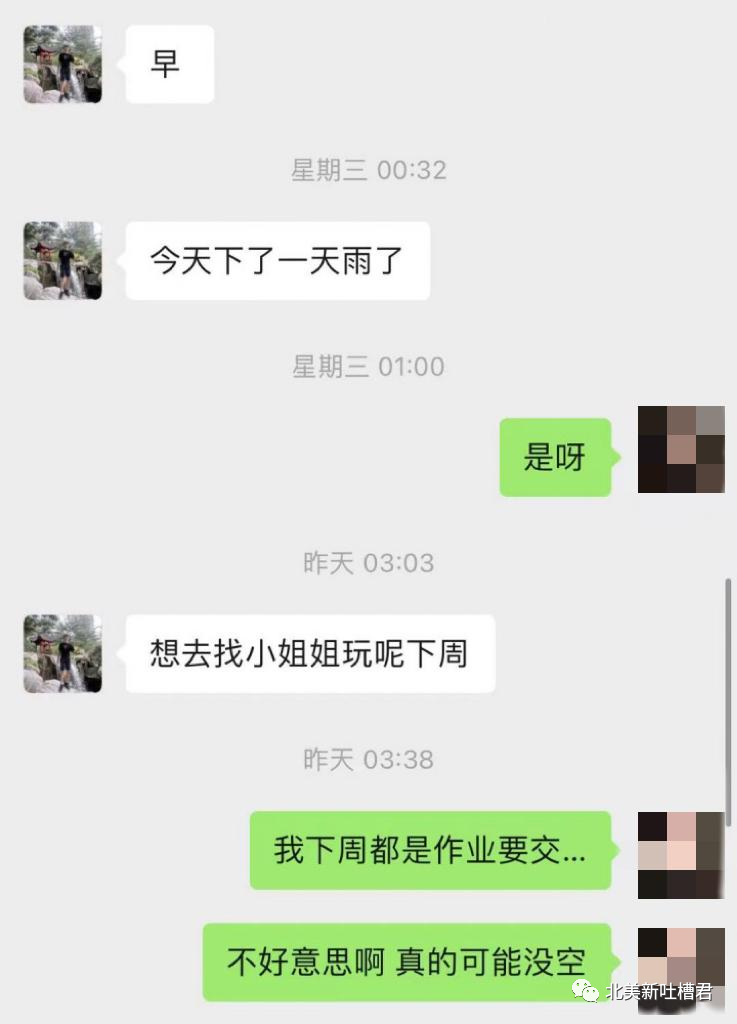Open the profile avatar beside "想去找小姐姐玩呢下周"
Viewport: 737px width, 1024px height.
pyautogui.click(x=62, y=654)
